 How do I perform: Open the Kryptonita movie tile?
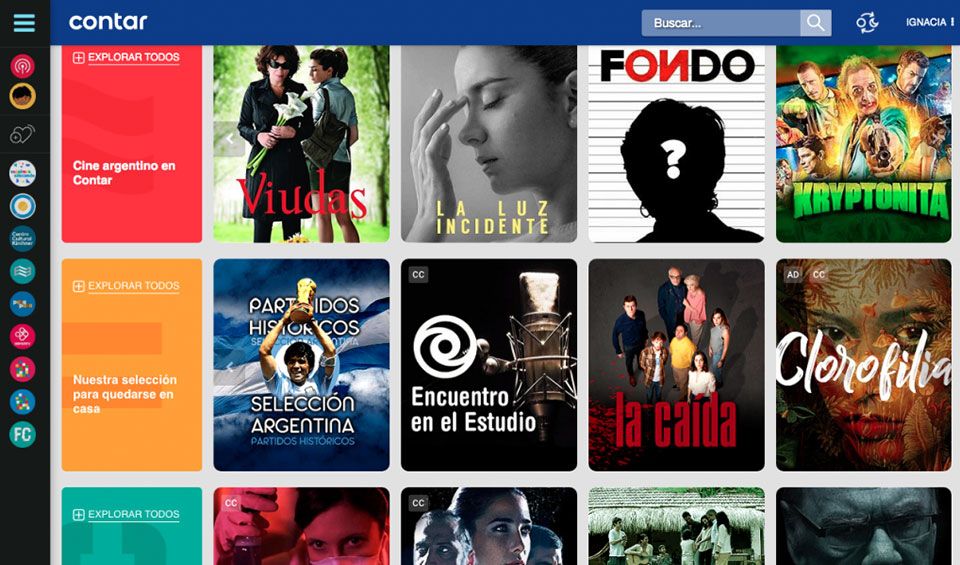(x=863, y=143)
